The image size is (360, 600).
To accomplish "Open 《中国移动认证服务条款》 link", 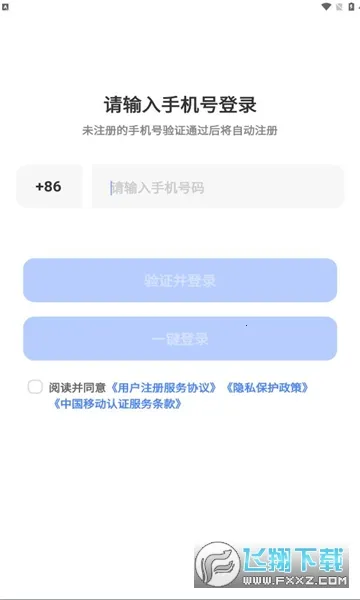I will (x=117, y=404).
